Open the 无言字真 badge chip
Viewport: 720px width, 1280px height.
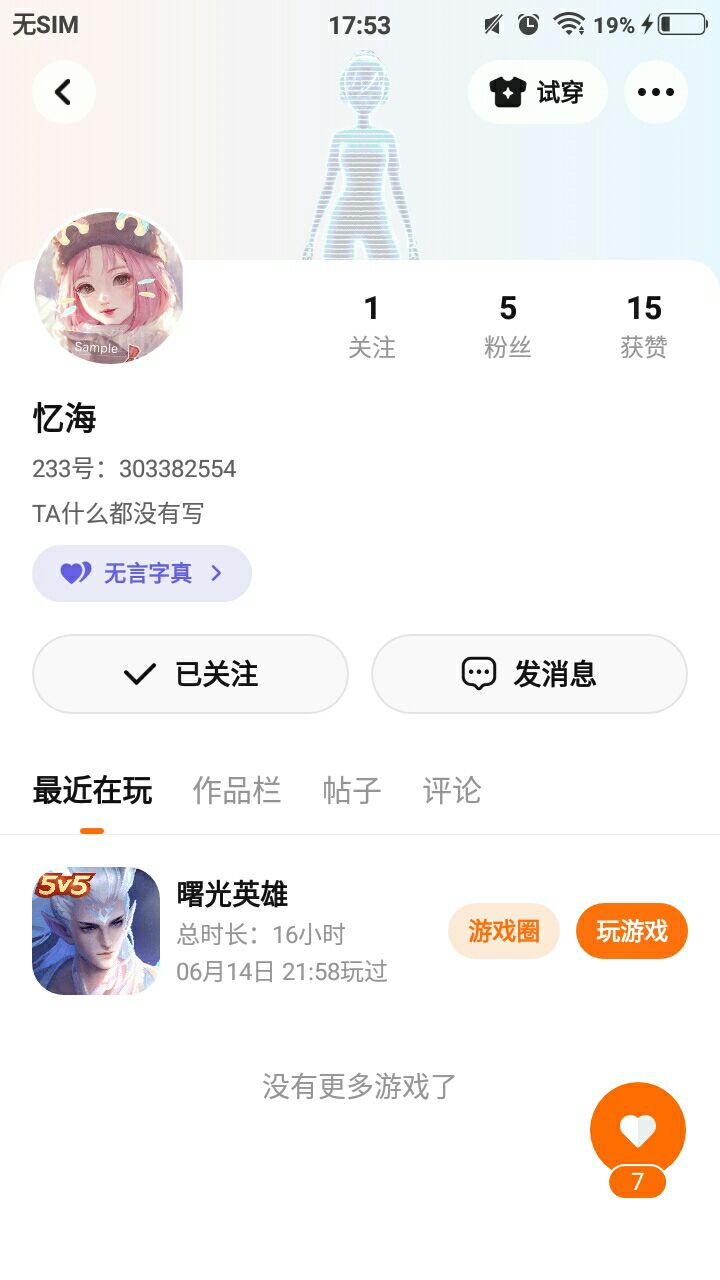142,573
